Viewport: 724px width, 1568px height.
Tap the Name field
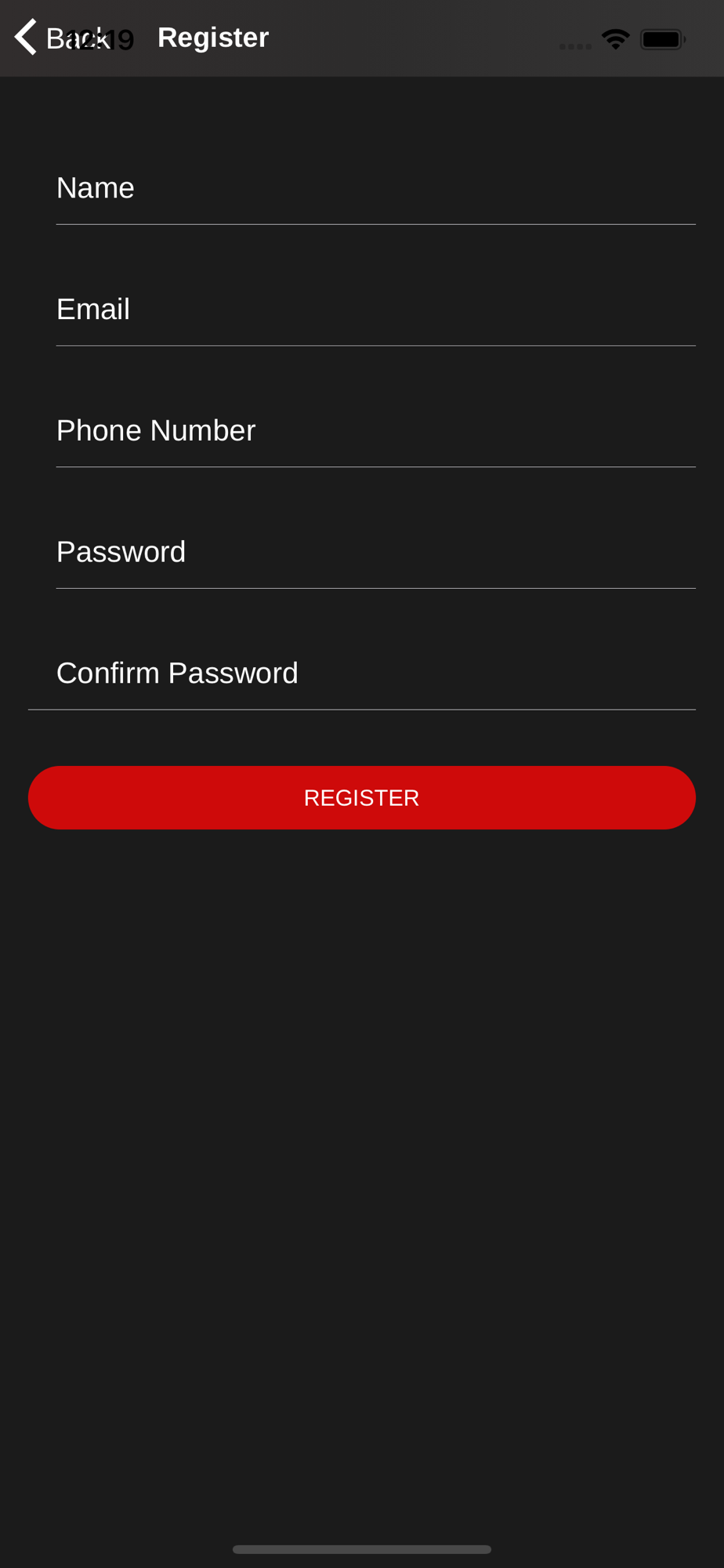pyautogui.click(x=376, y=188)
